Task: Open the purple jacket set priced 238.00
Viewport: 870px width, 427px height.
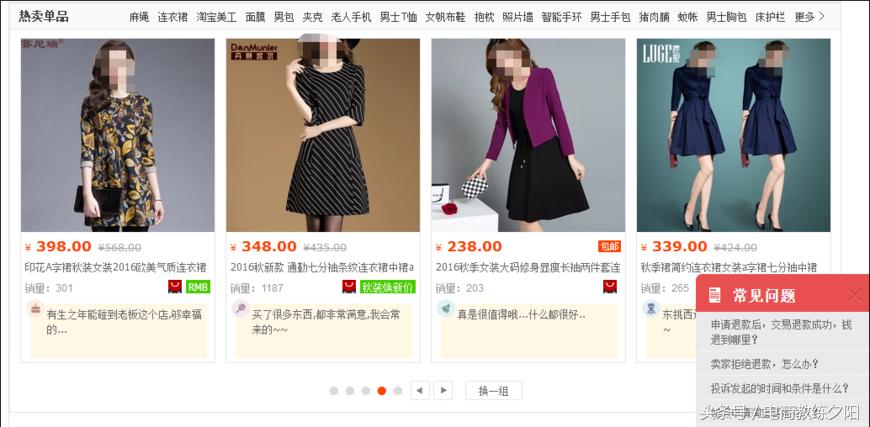Action: (528, 135)
